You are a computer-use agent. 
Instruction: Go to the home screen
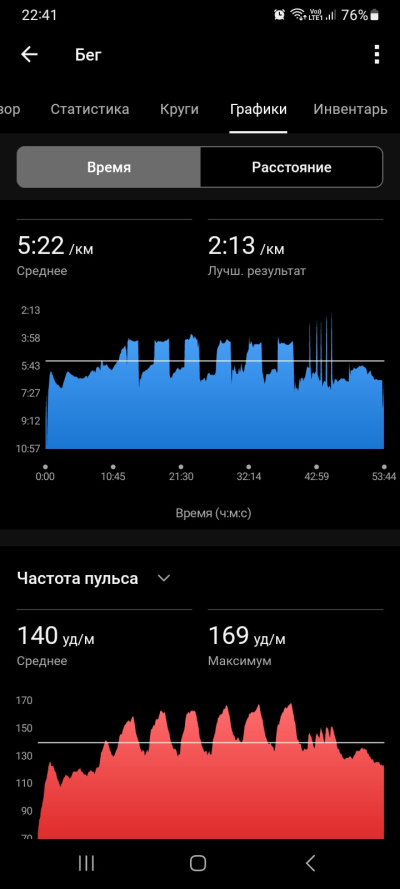(198, 863)
